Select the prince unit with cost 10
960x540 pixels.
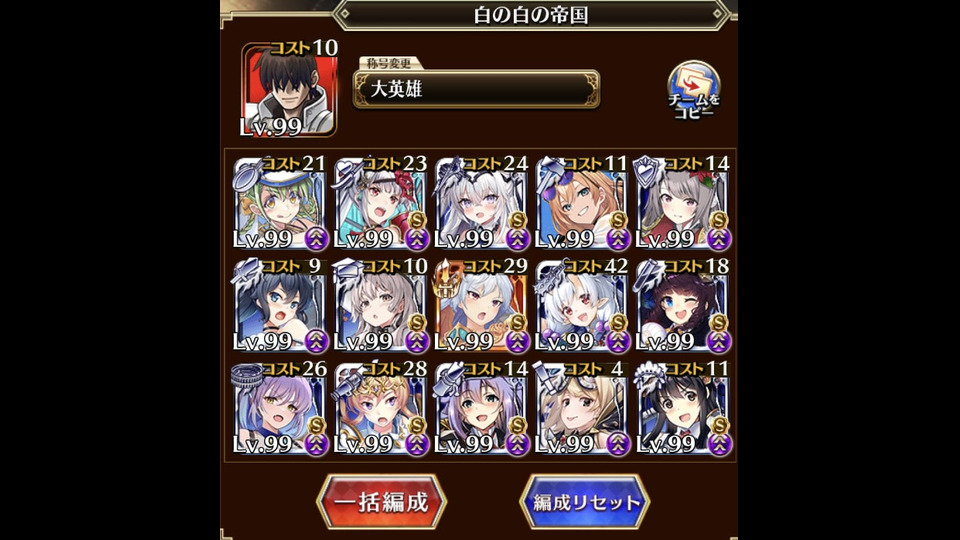click(x=288, y=92)
